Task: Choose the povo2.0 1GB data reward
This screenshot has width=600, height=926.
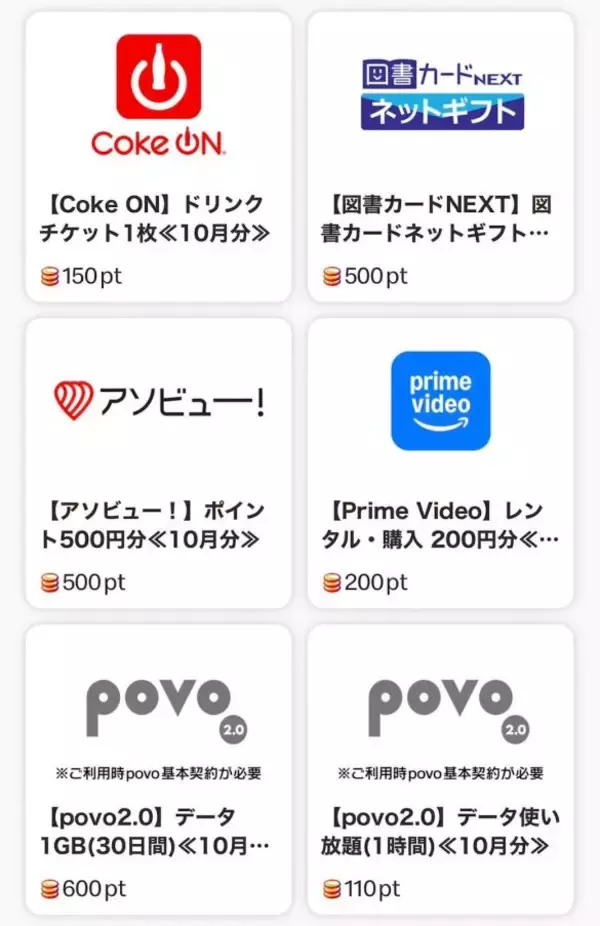Action: pos(158,769)
